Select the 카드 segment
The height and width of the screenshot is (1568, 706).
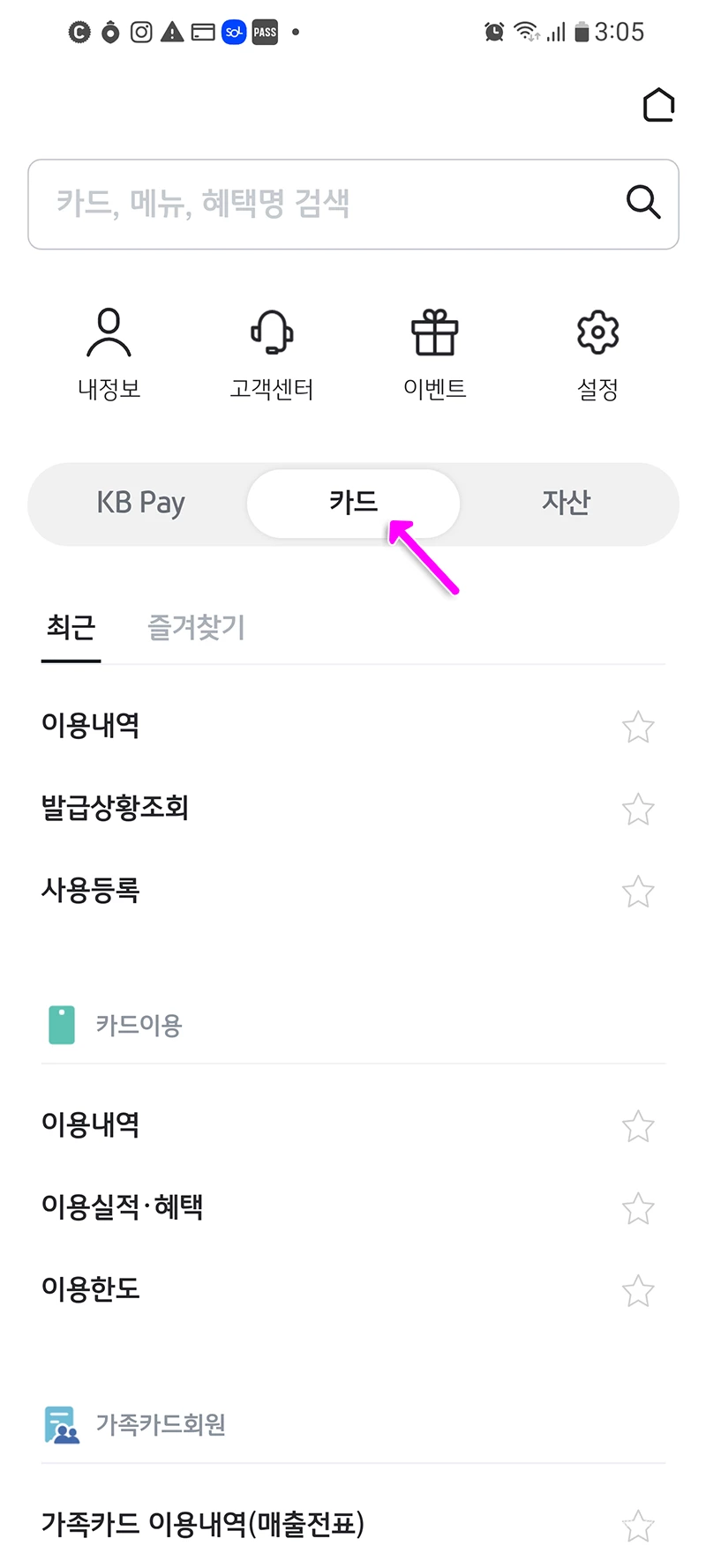(353, 503)
